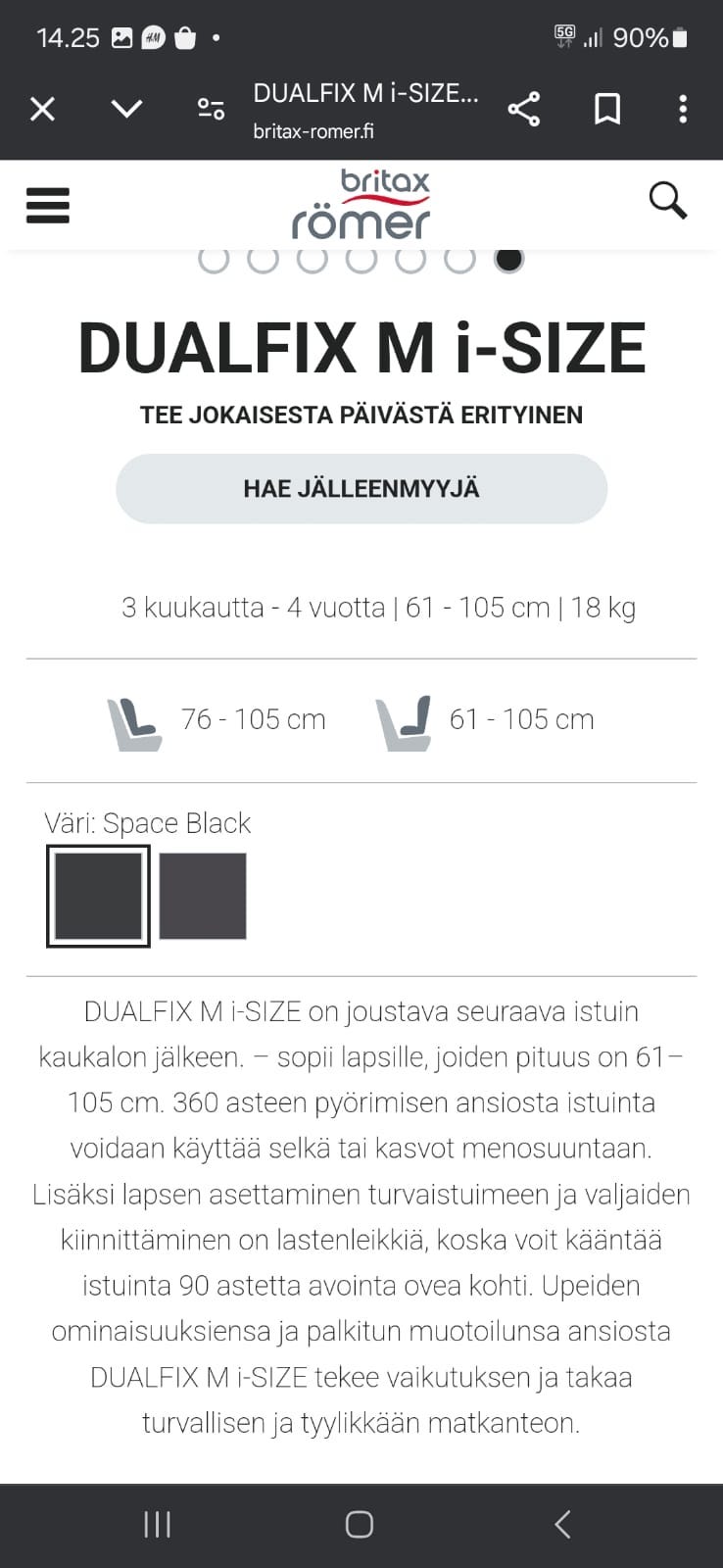Tap the gallery icon in the status bar
The width and height of the screenshot is (723, 1568).
tap(120, 35)
